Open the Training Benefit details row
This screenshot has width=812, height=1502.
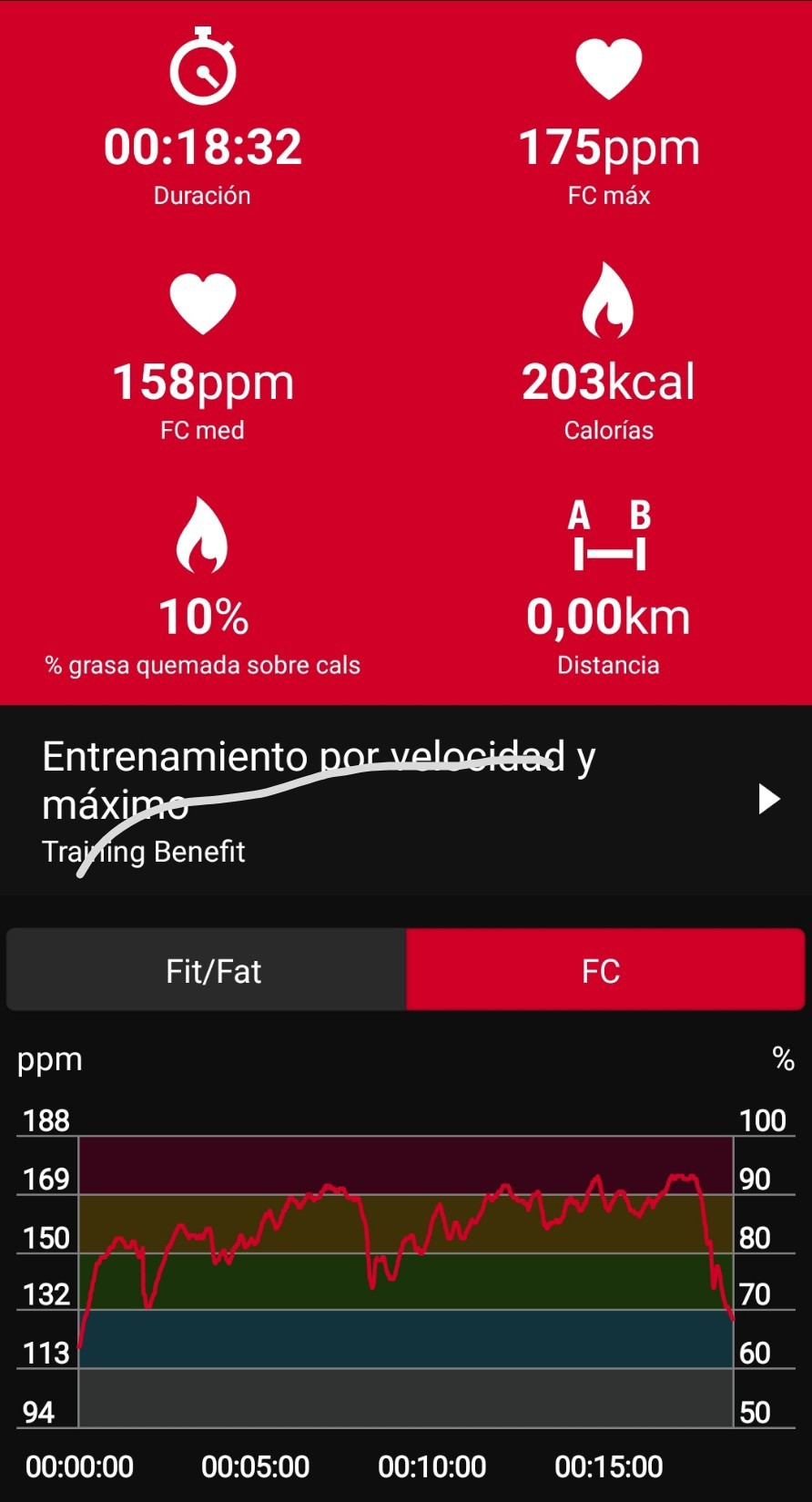[406, 800]
